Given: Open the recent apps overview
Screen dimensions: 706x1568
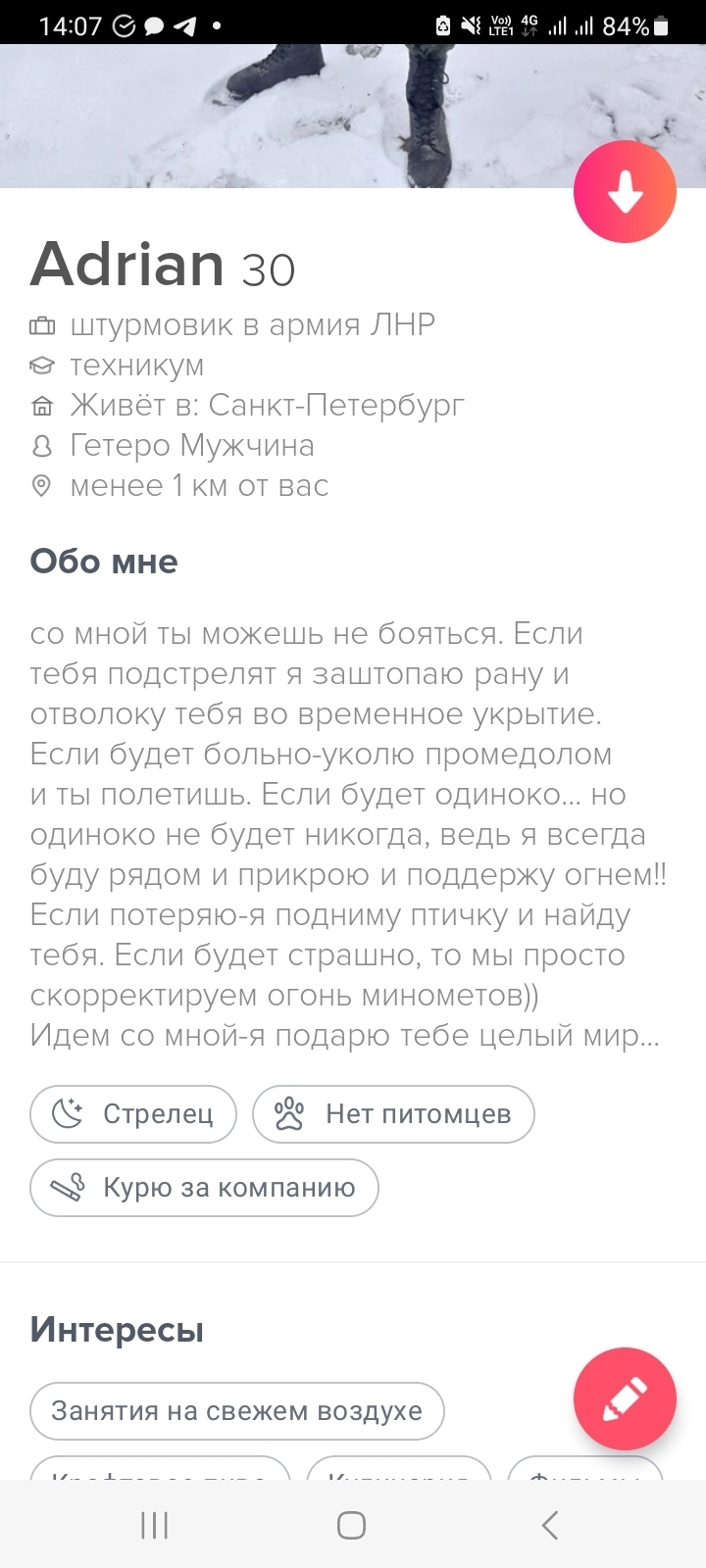Looking at the screenshot, I should pos(155,1525).
